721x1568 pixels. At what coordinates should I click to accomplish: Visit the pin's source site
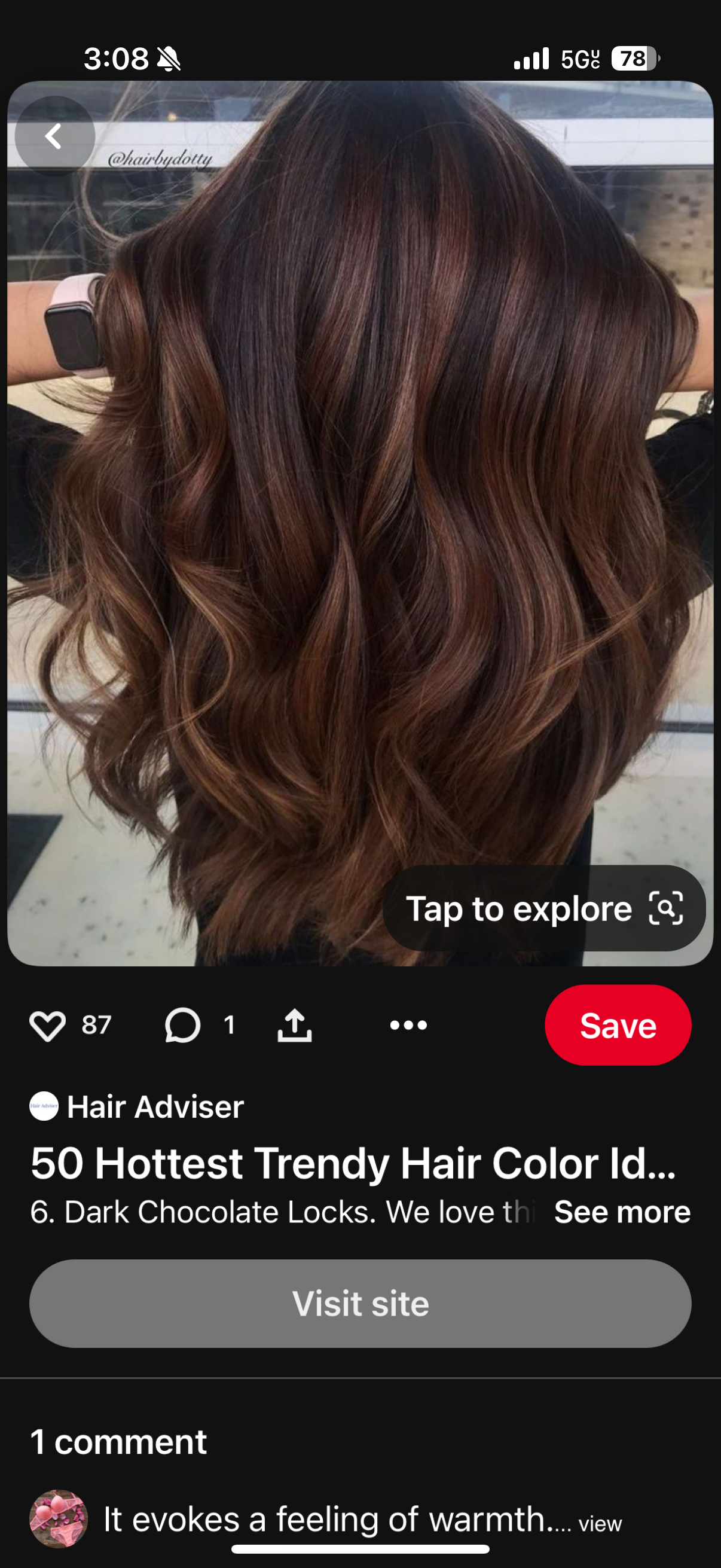(360, 1303)
